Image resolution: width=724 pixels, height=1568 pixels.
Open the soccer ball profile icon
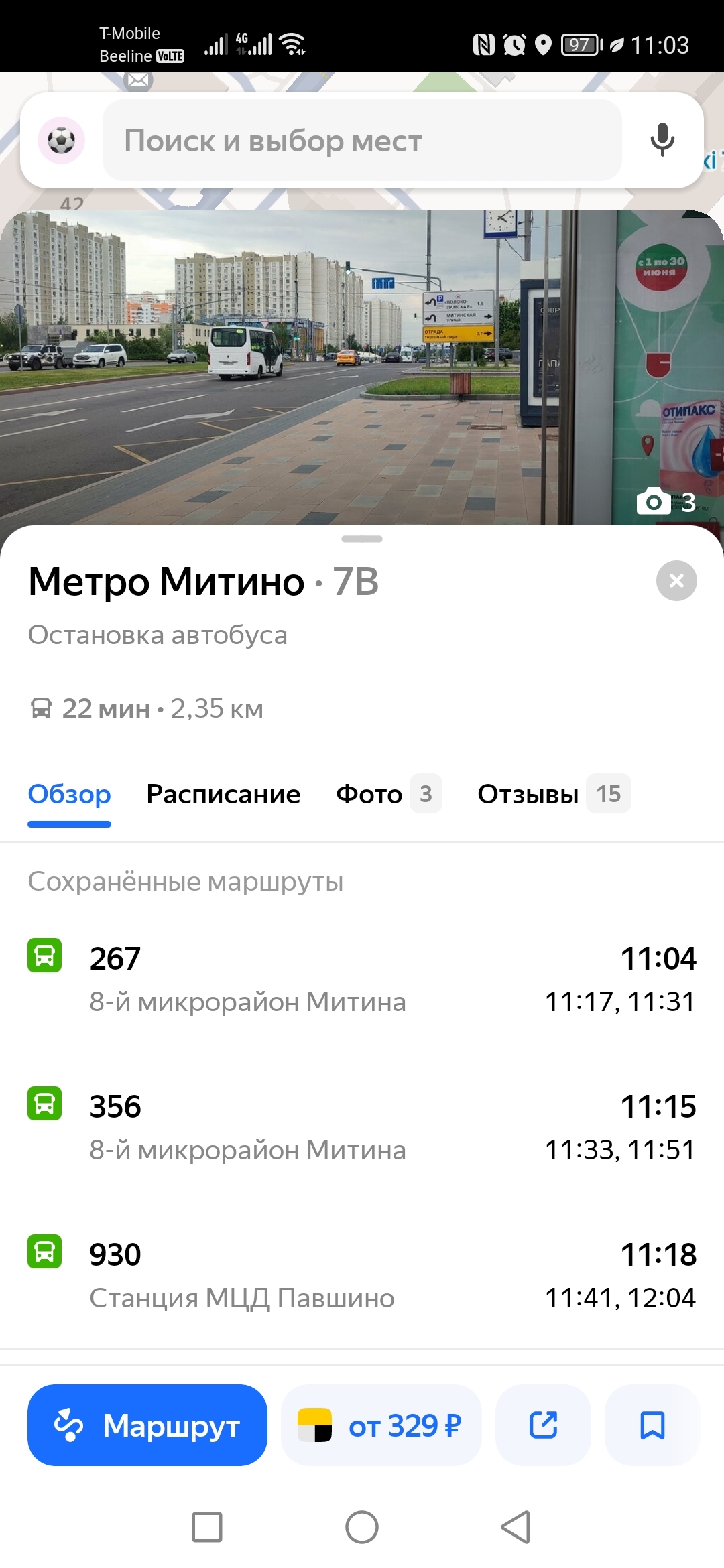(x=61, y=141)
